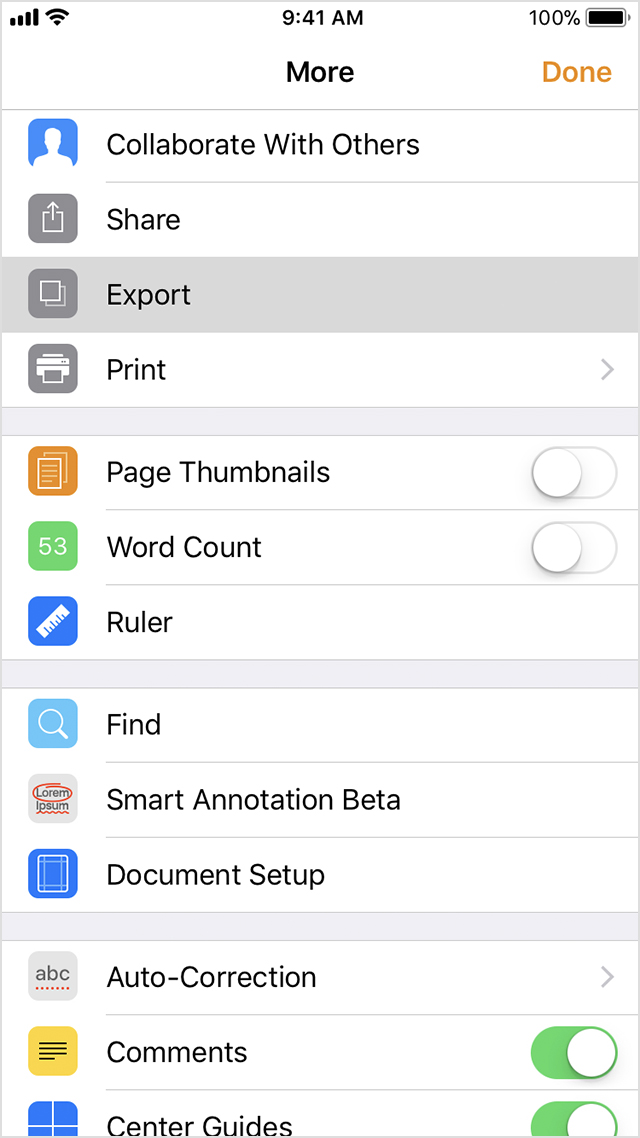Disable the Comments switch
Viewport: 640px width, 1138px height.
[574, 1052]
